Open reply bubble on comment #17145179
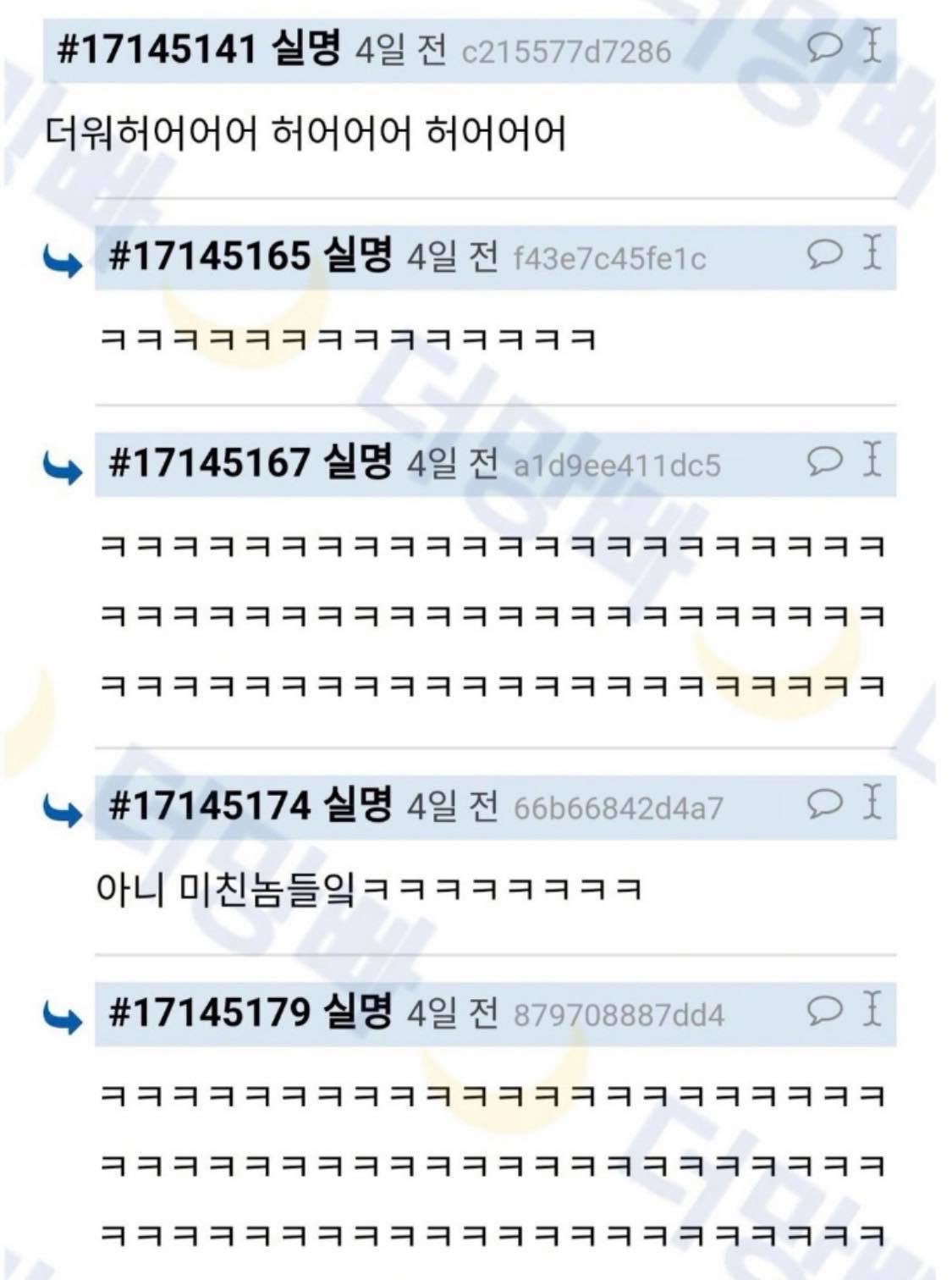Image resolution: width=952 pixels, height=1280 pixels. [824, 1009]
